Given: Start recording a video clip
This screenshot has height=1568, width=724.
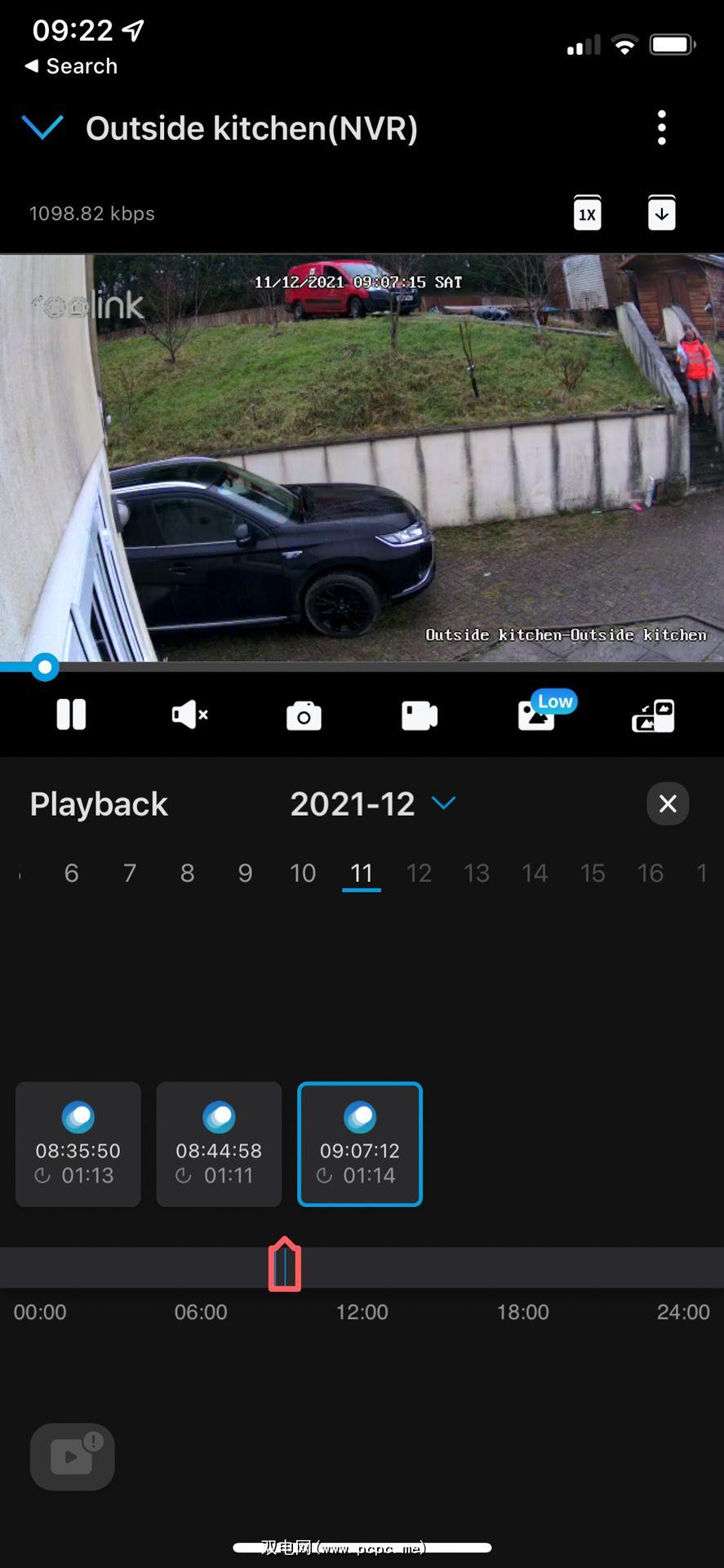Looking at the screenshot, I should coord(420,716).
